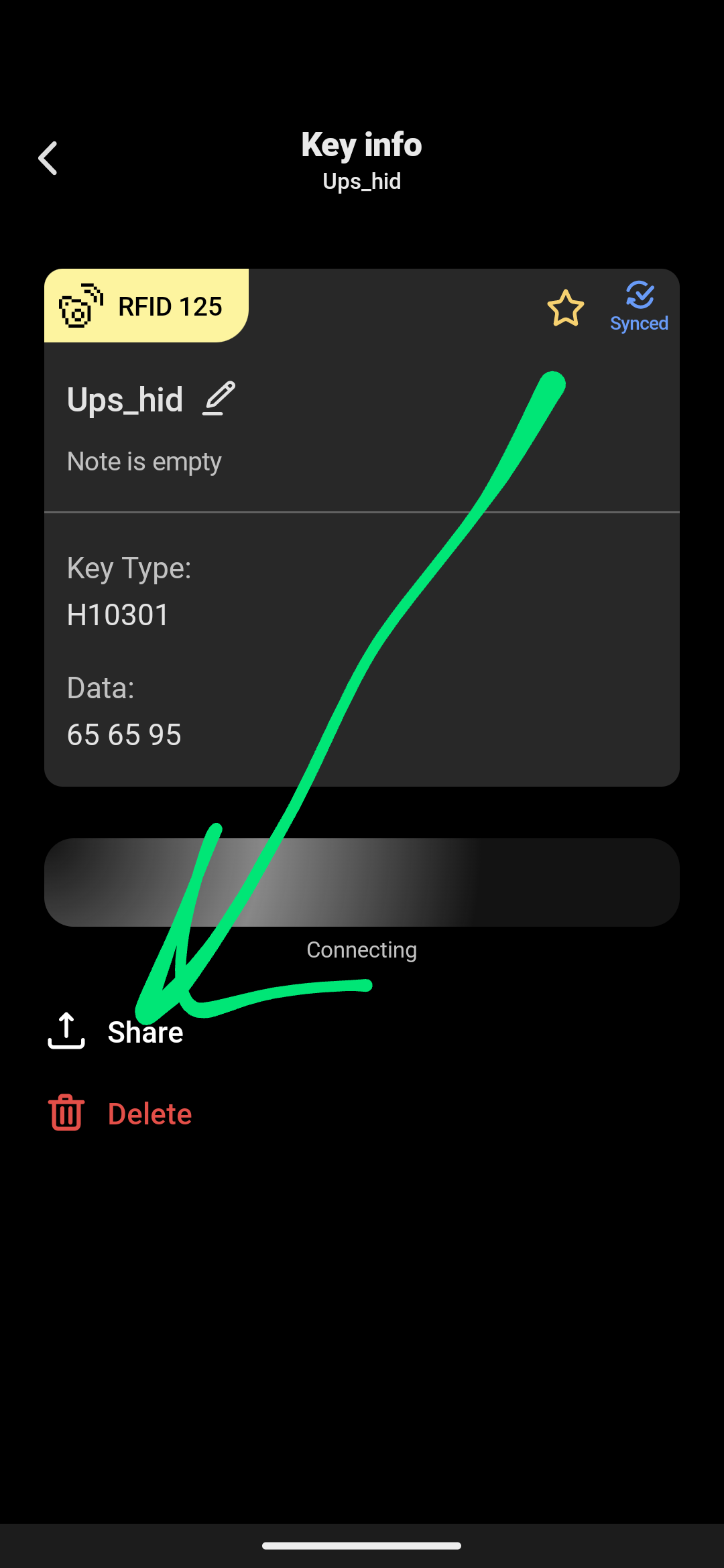Edit the Ups_hid key name
Image resolution: width=724 pixels, height=1568 pixels.
pyautogui.click(x=219, y=399)
